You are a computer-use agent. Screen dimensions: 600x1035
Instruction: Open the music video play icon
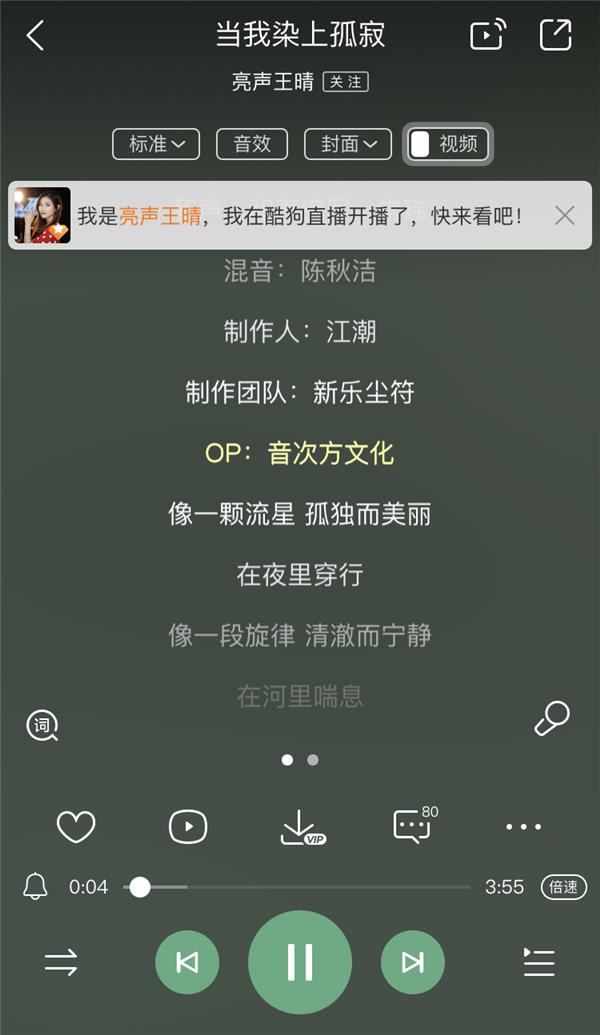[x=188, y=827]
